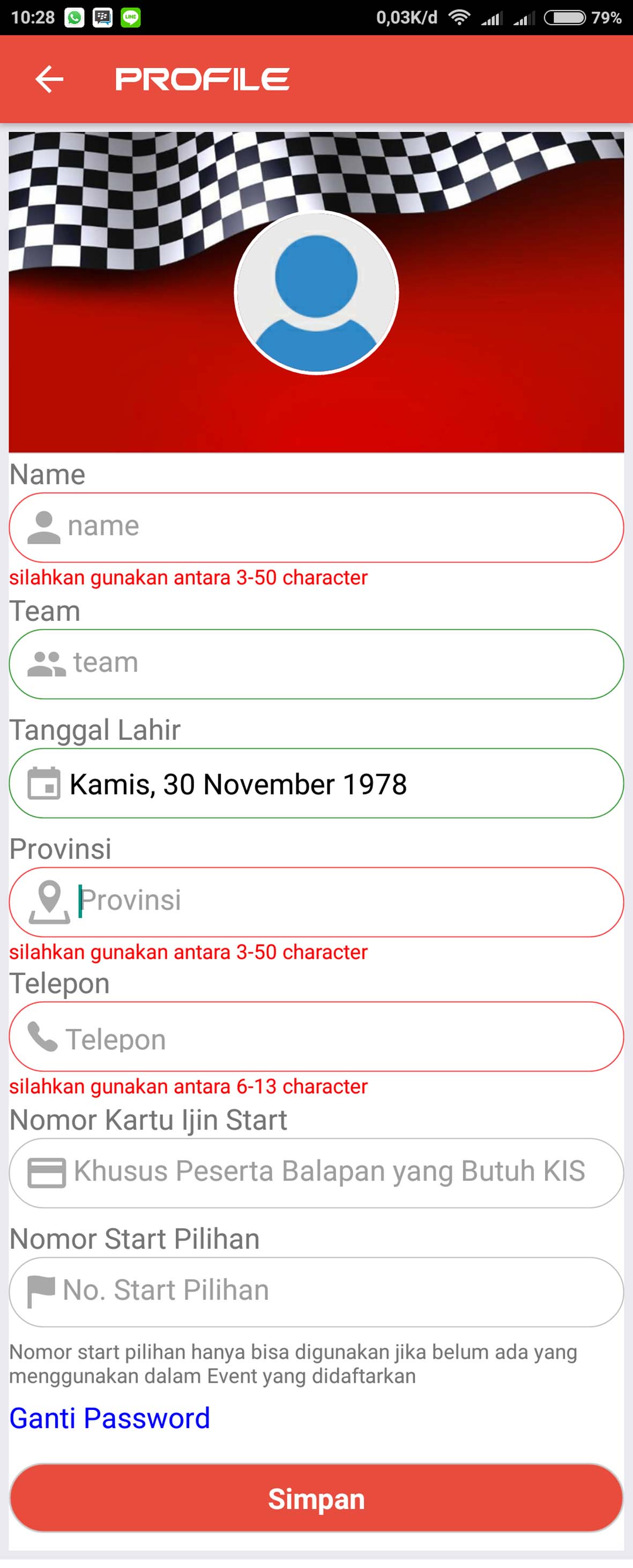This screenshot has width=633, height=1568.
Task: Click the calendar icon next to date
Action: click(44, 783)
